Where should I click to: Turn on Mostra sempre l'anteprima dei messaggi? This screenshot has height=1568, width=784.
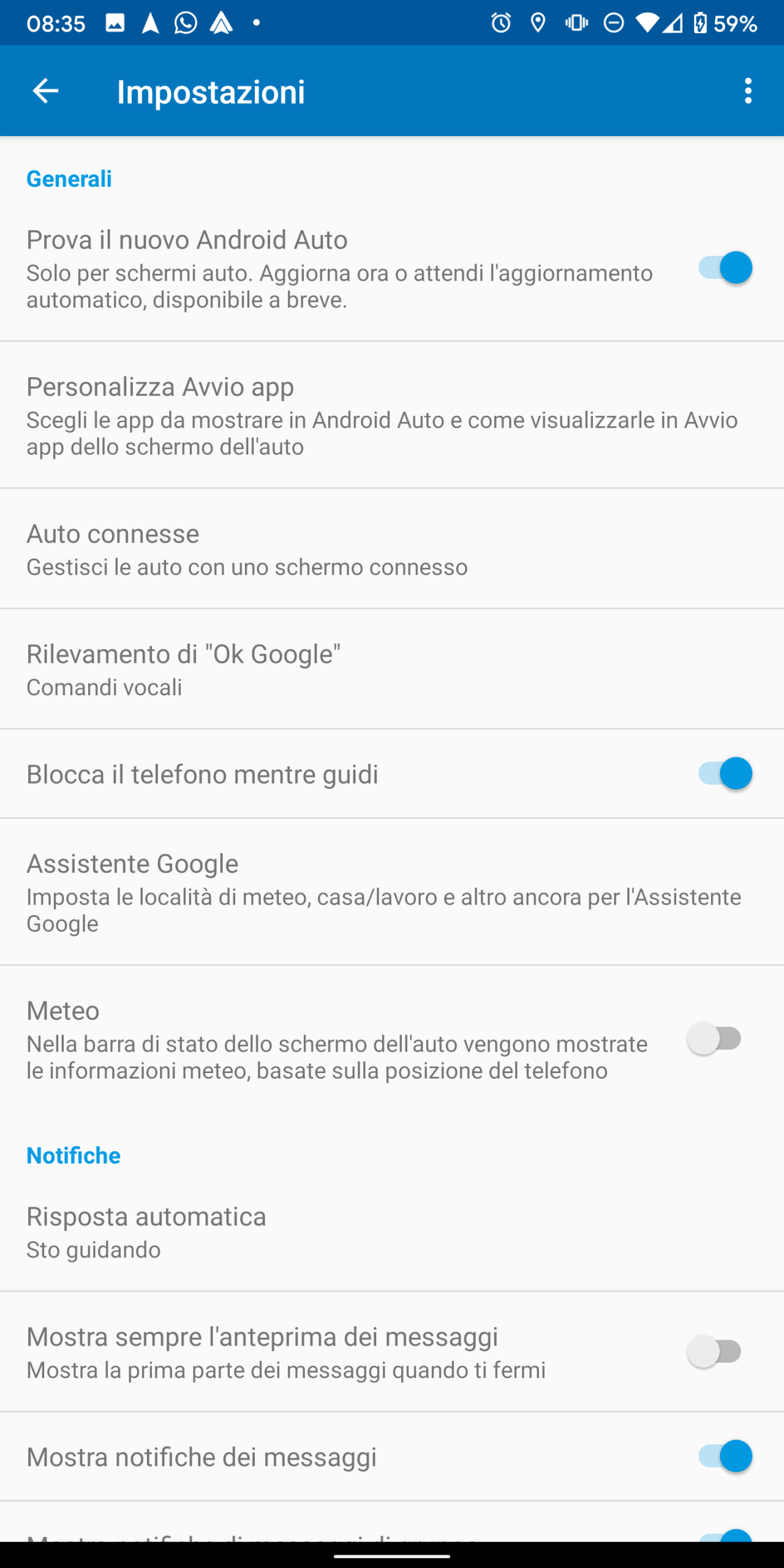(x=715, y=1352)
